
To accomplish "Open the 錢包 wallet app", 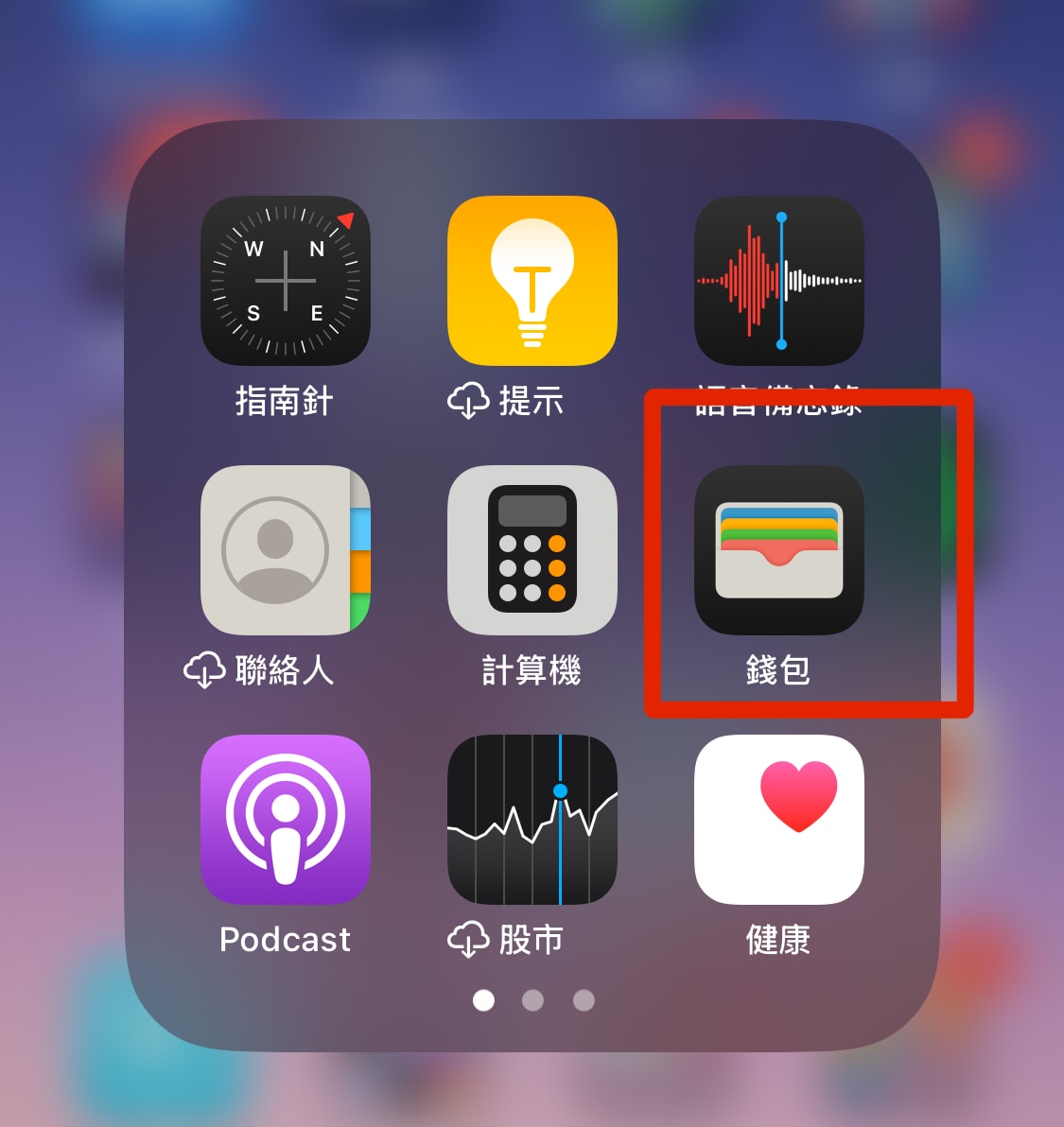I will (x=778, y=550).
